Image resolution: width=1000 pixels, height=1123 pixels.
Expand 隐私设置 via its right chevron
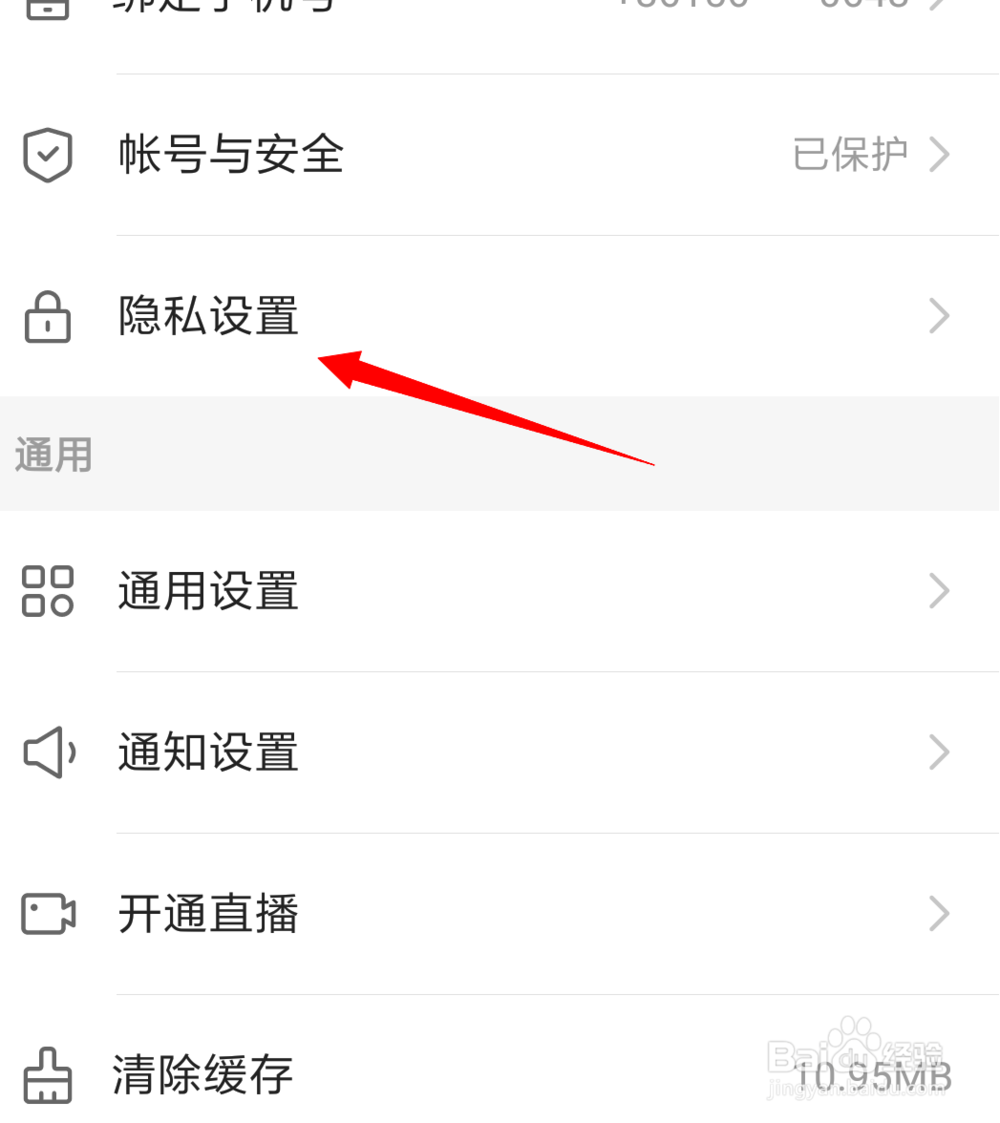(x=938, y=317)
